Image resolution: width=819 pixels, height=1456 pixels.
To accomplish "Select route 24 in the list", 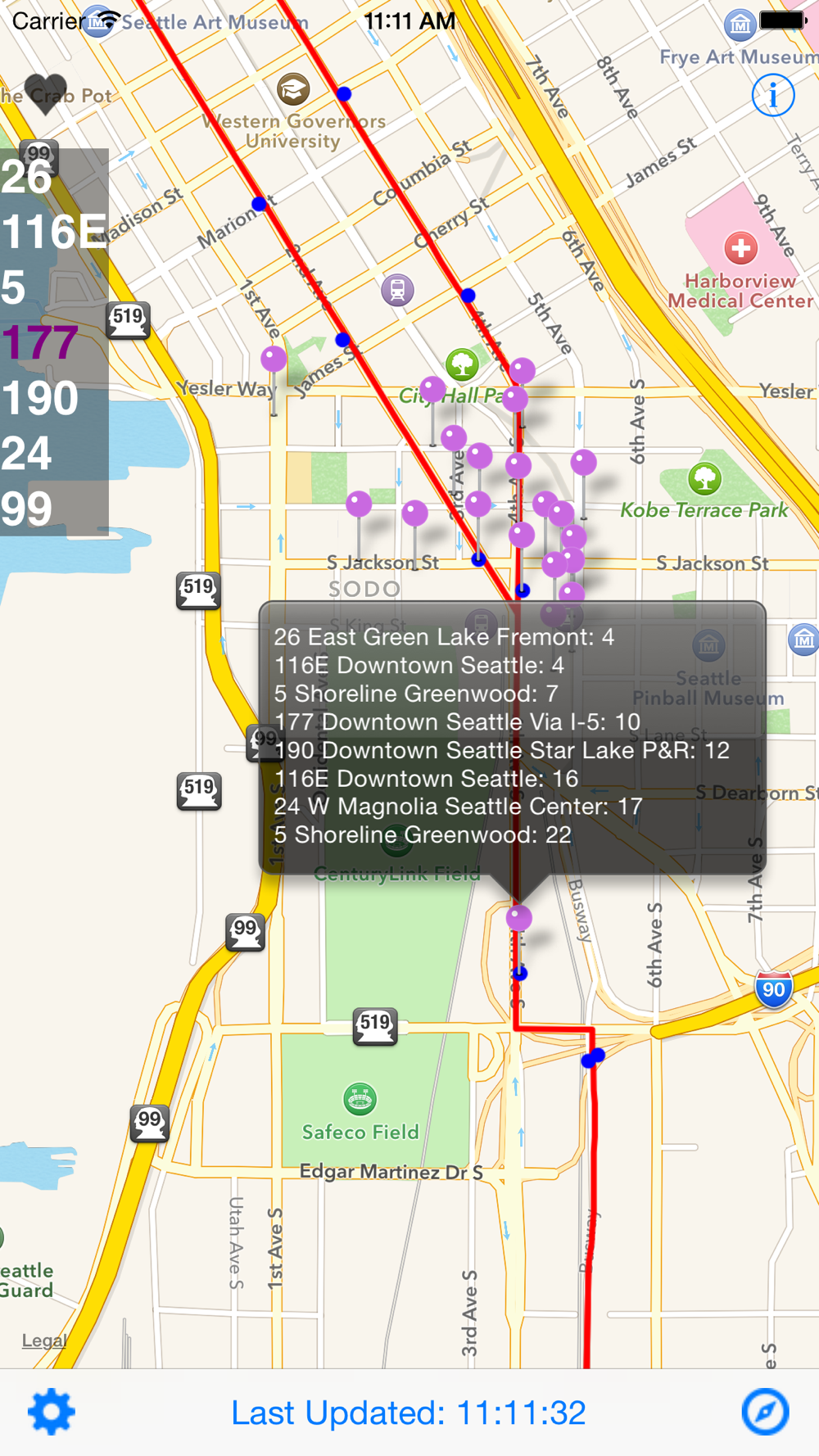I will coord(26,453).
